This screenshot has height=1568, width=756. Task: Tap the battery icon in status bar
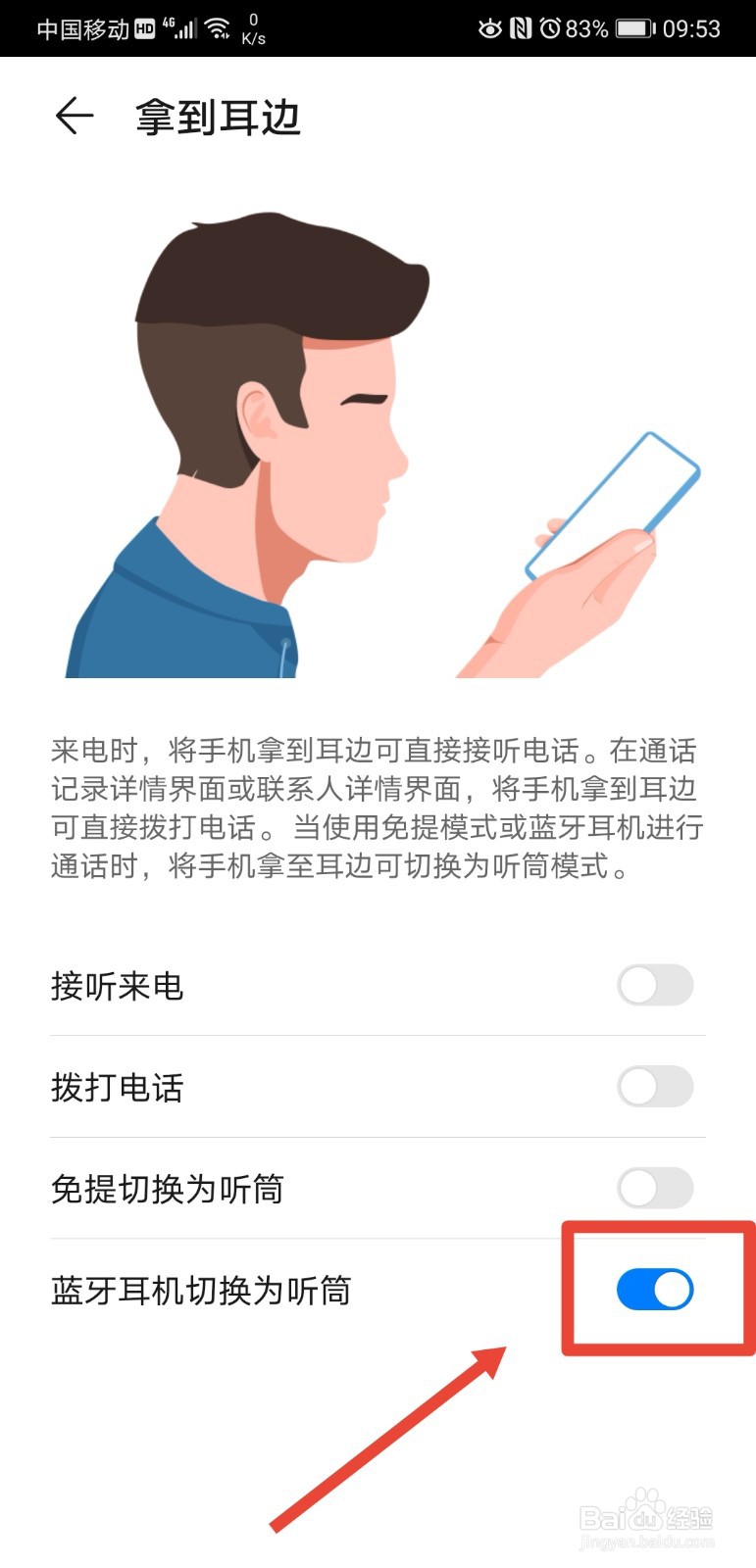(632, 28)
